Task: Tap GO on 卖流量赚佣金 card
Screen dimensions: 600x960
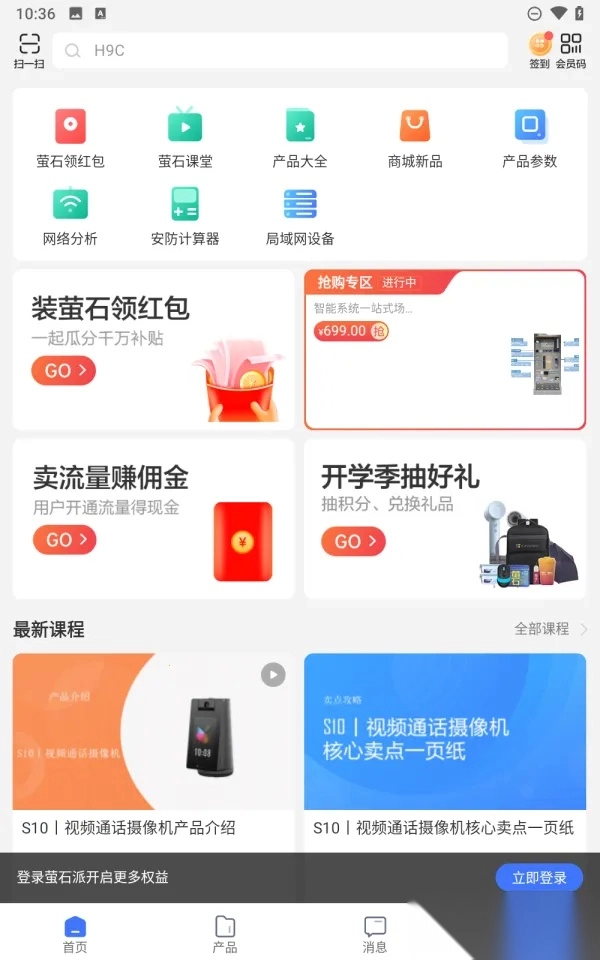Action: [64, 540]
